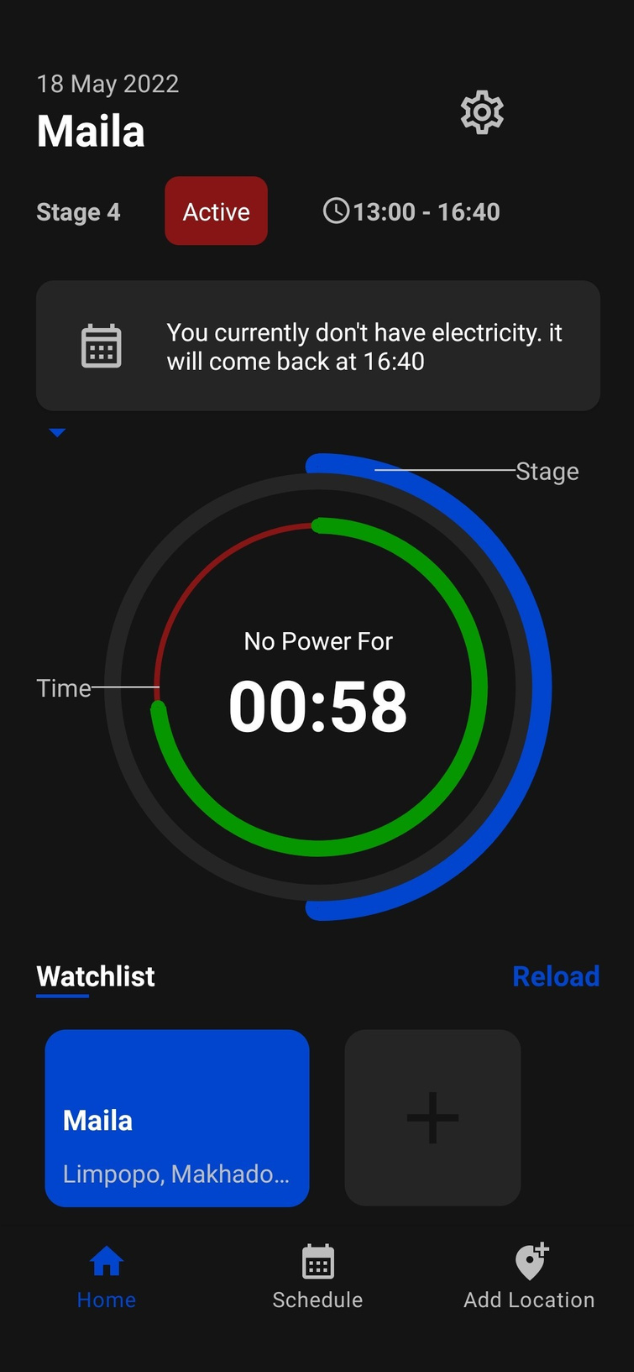This screenshot has height=1372, width=634.
Task: Open the settings gear
Action: [482, 112]
